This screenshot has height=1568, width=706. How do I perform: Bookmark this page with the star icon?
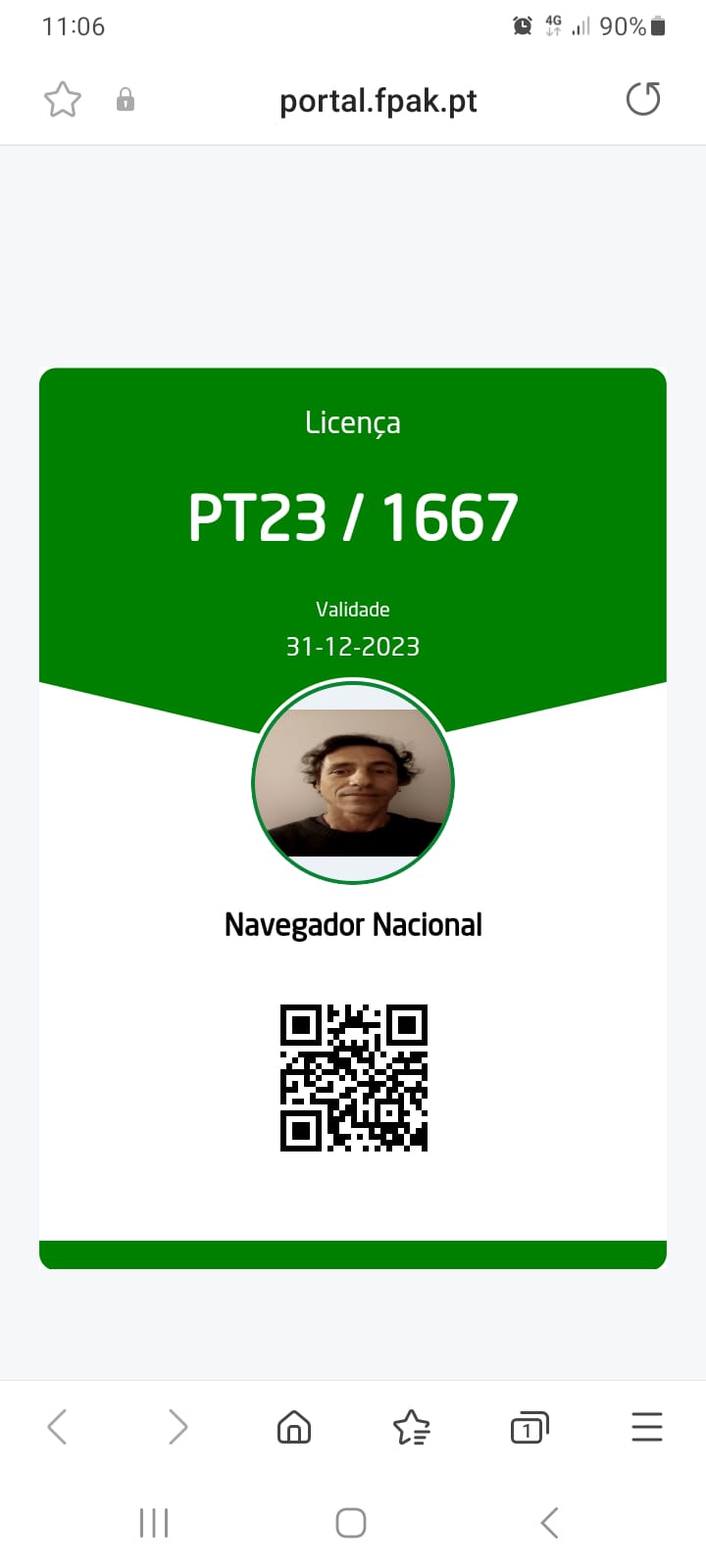[63, 100]
